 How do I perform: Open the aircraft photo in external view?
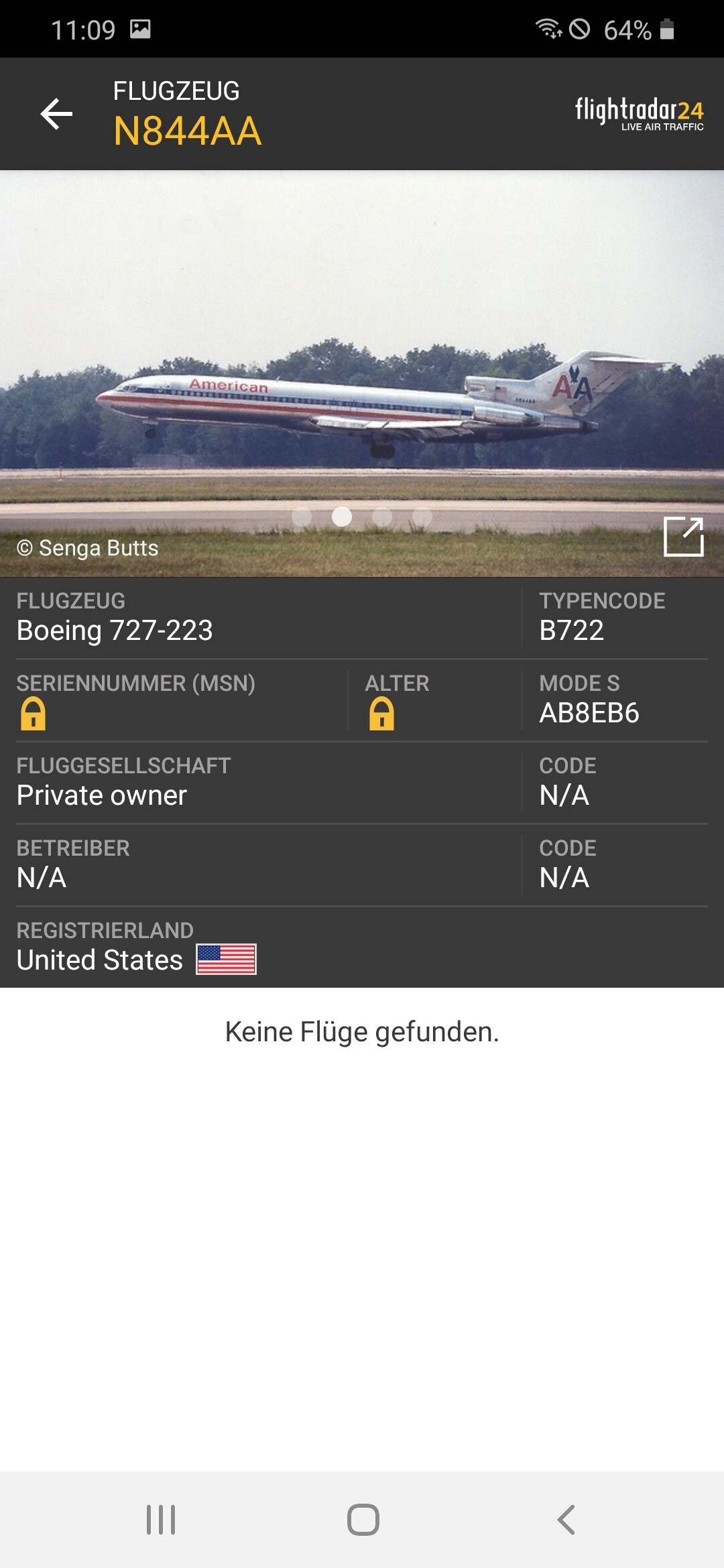(x=683, y=536)
